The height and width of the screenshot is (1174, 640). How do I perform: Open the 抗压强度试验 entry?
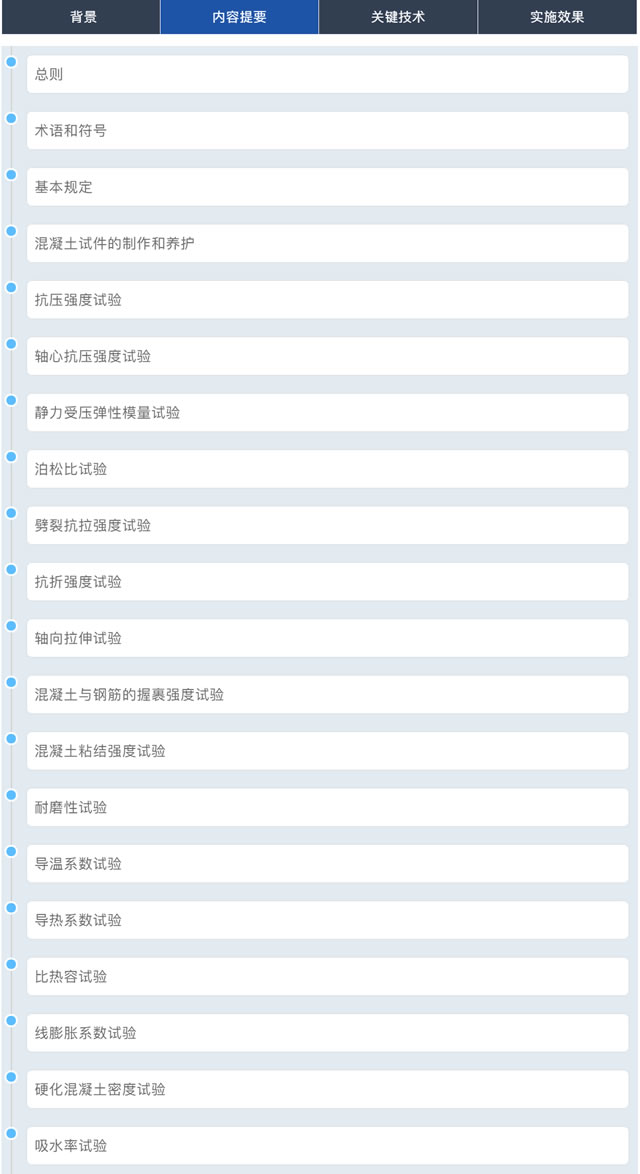327,300
